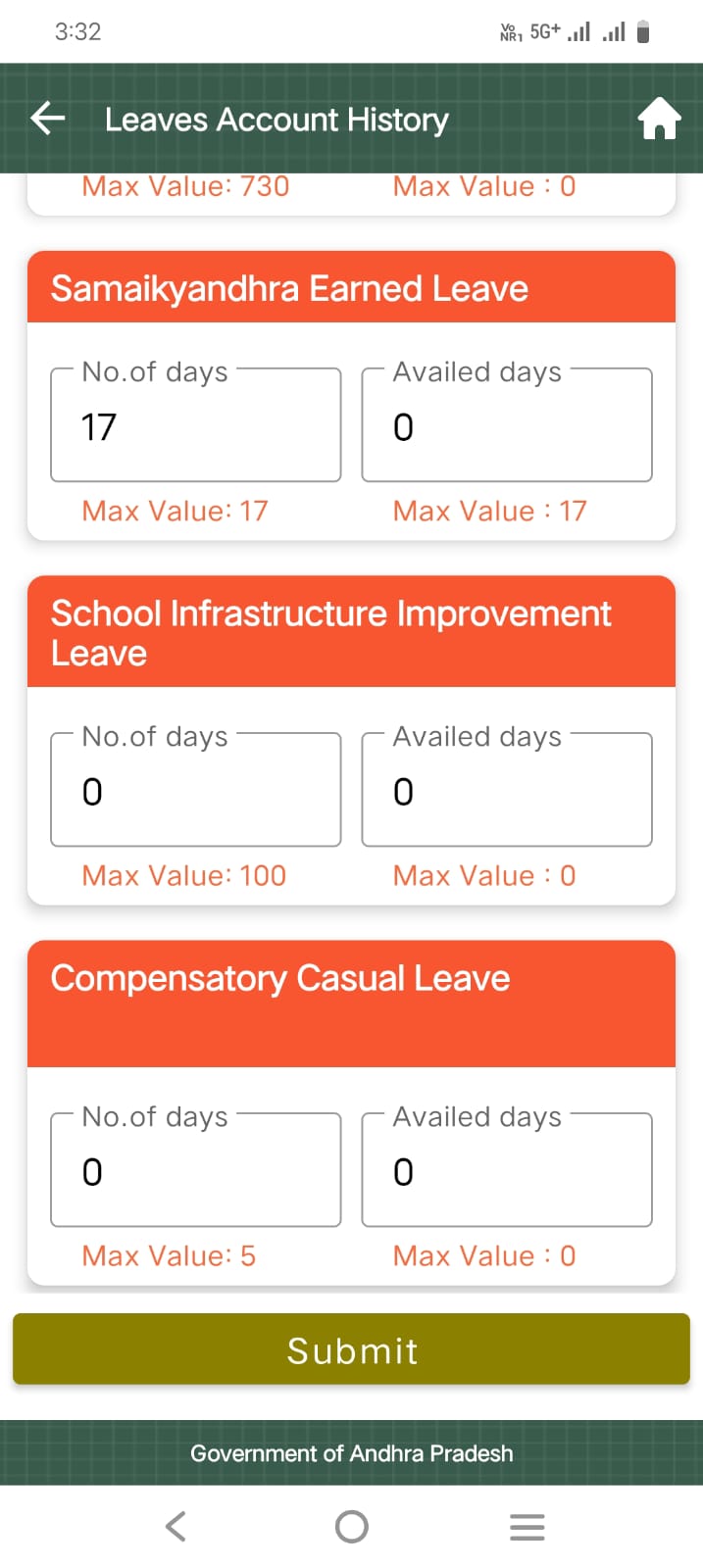This screenshot has height=1568, width=703.
Task: Select Compensatory Casual Leave Availed days field
Action: coord(506,1170)
